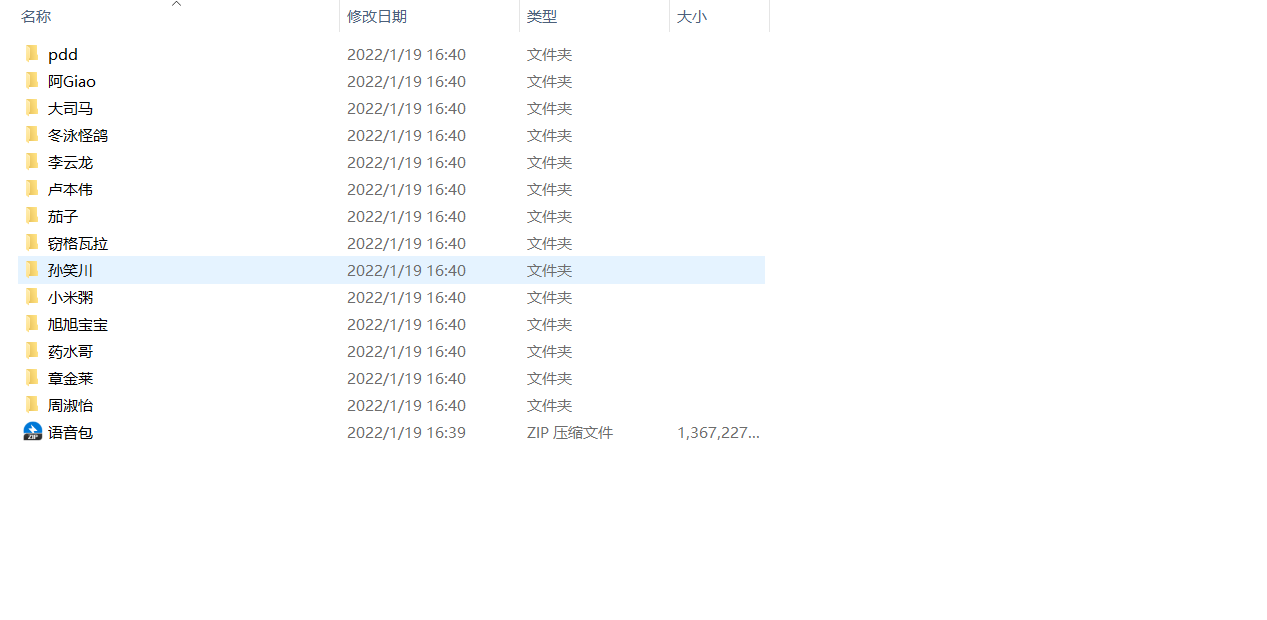
Task: Sort by 修改日期 column header
Action: point(377,17)
